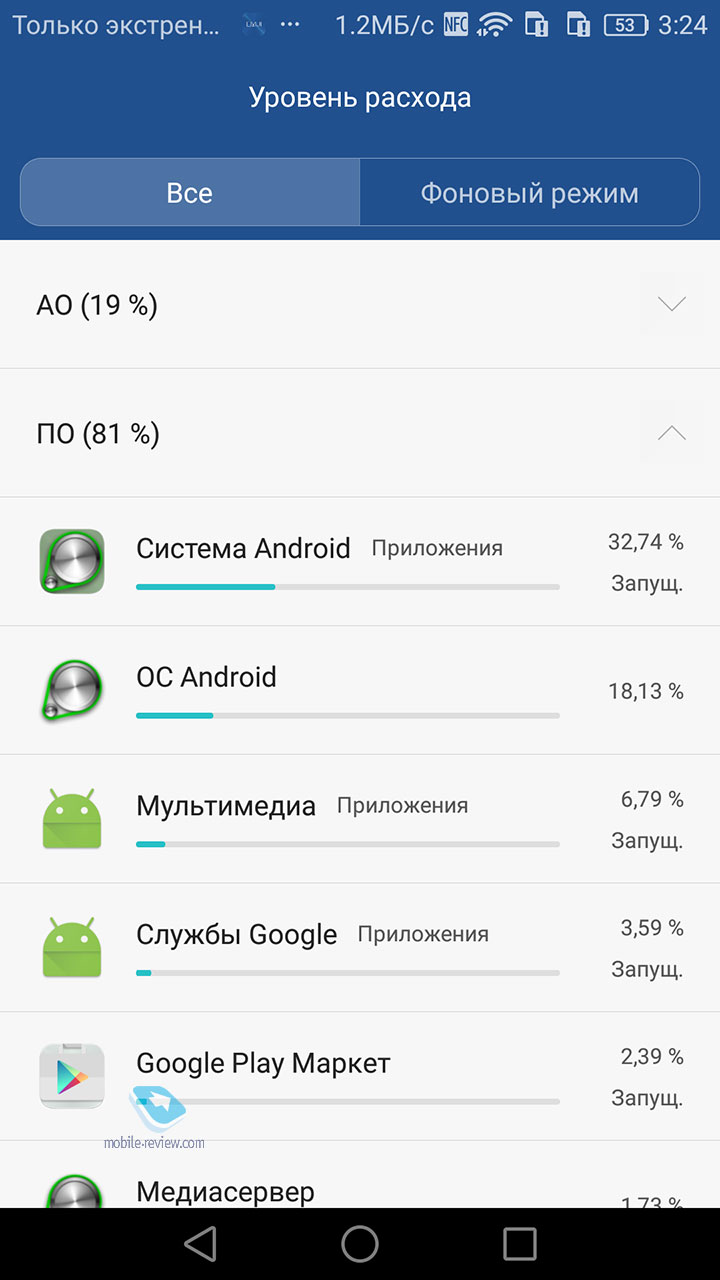Open ОС Android usage details

point(360,690)
